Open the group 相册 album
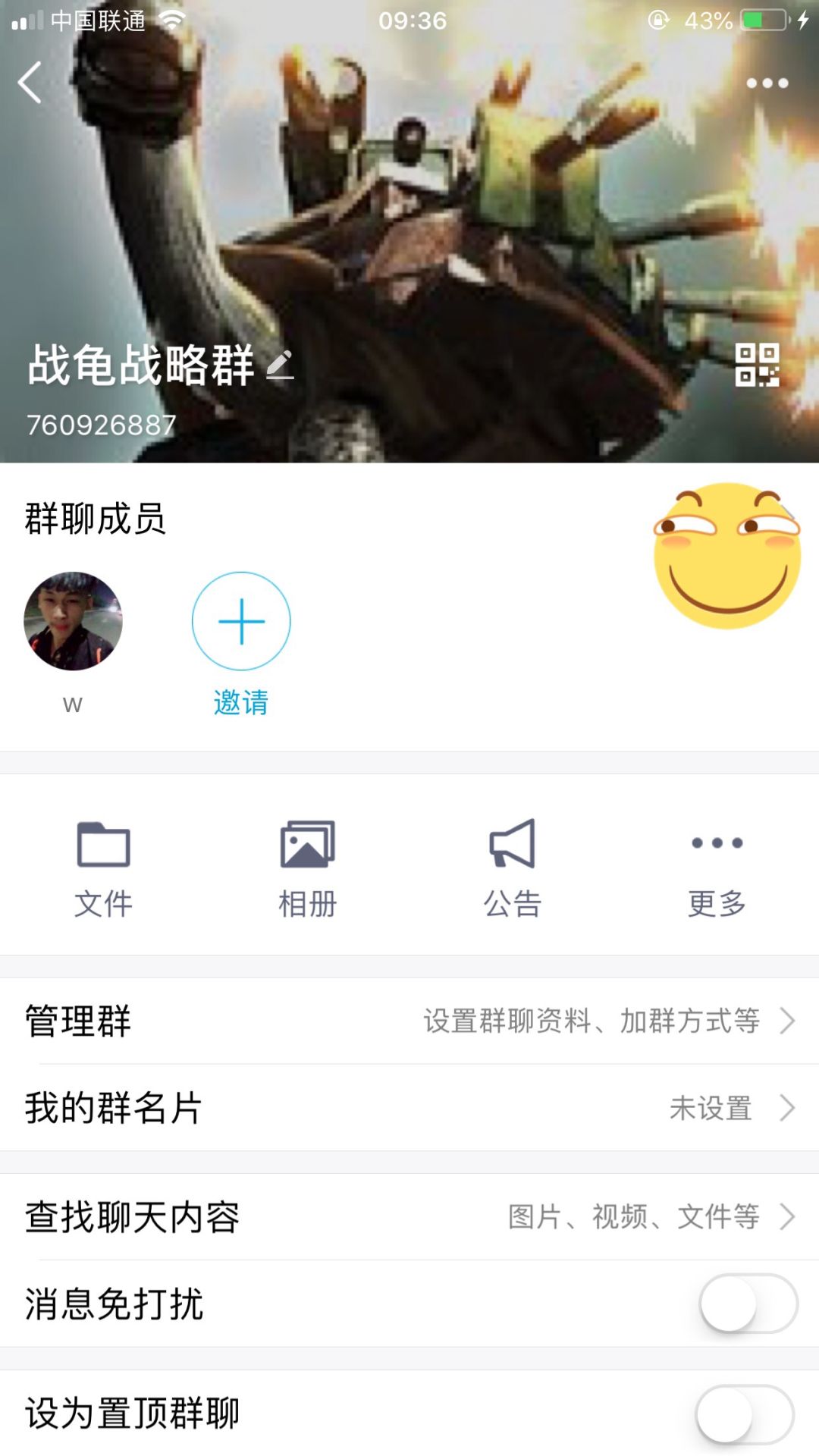Viewport: 819px width, 1456px height. point(308,870)
